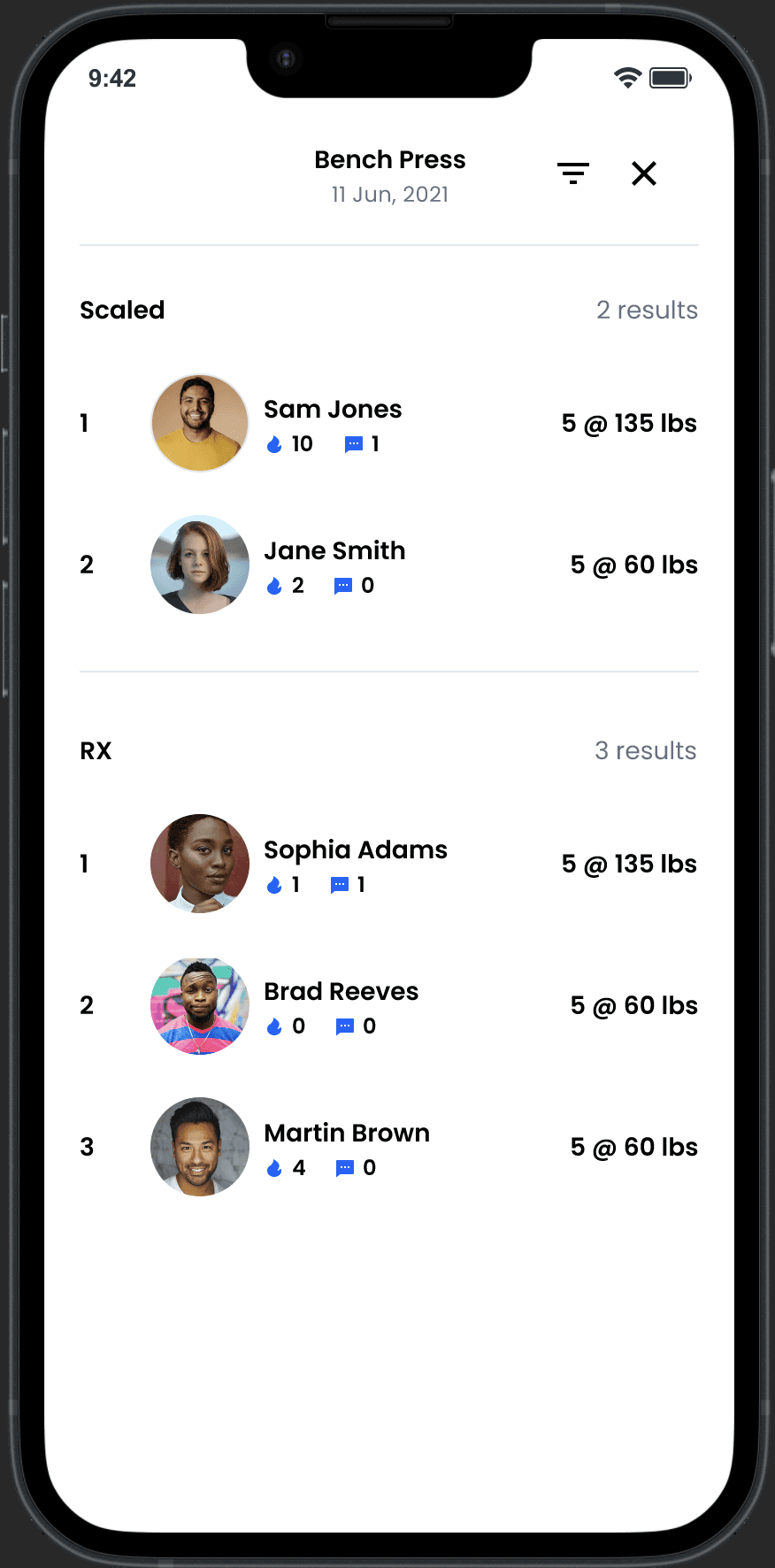View Sophia Adams's result details
Screen dimensions: 775x1568
(388, 864)
